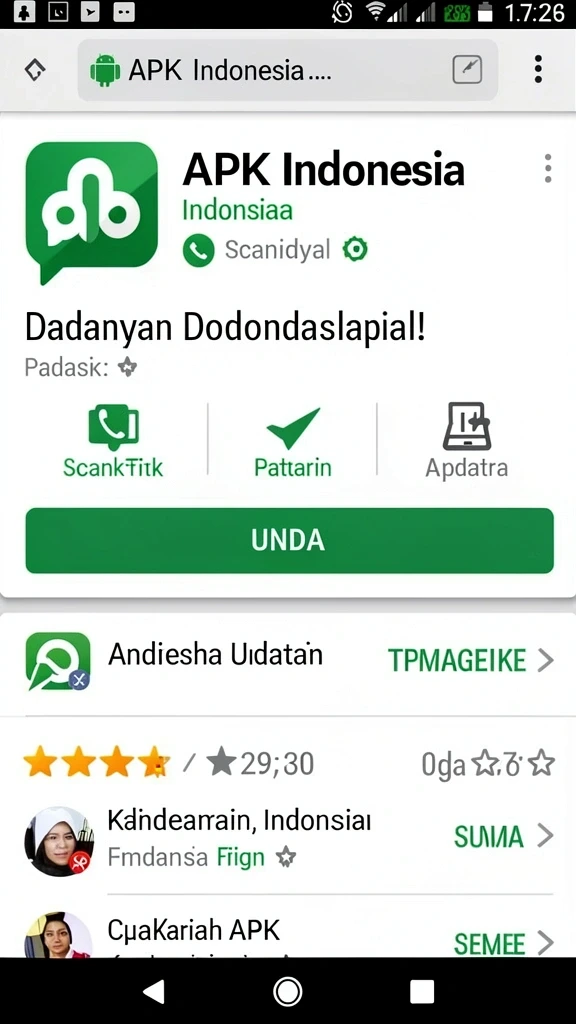Screen dimensions: 576x1024
Task: Open the browser overflow menu
Action: click(x=537, y=69)
